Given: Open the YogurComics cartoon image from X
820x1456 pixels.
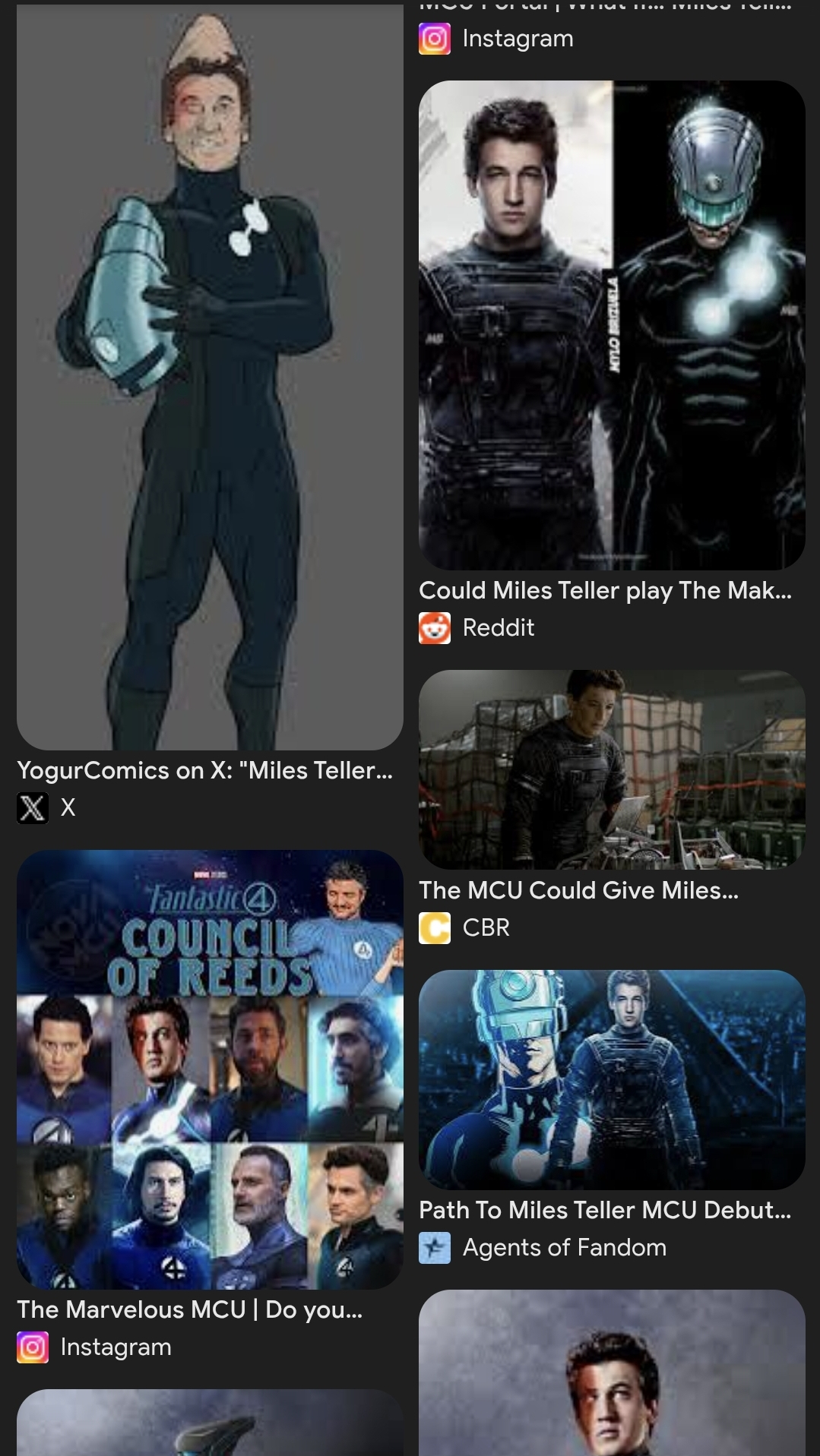Looking at the screenshot, I should pos(210,377).
